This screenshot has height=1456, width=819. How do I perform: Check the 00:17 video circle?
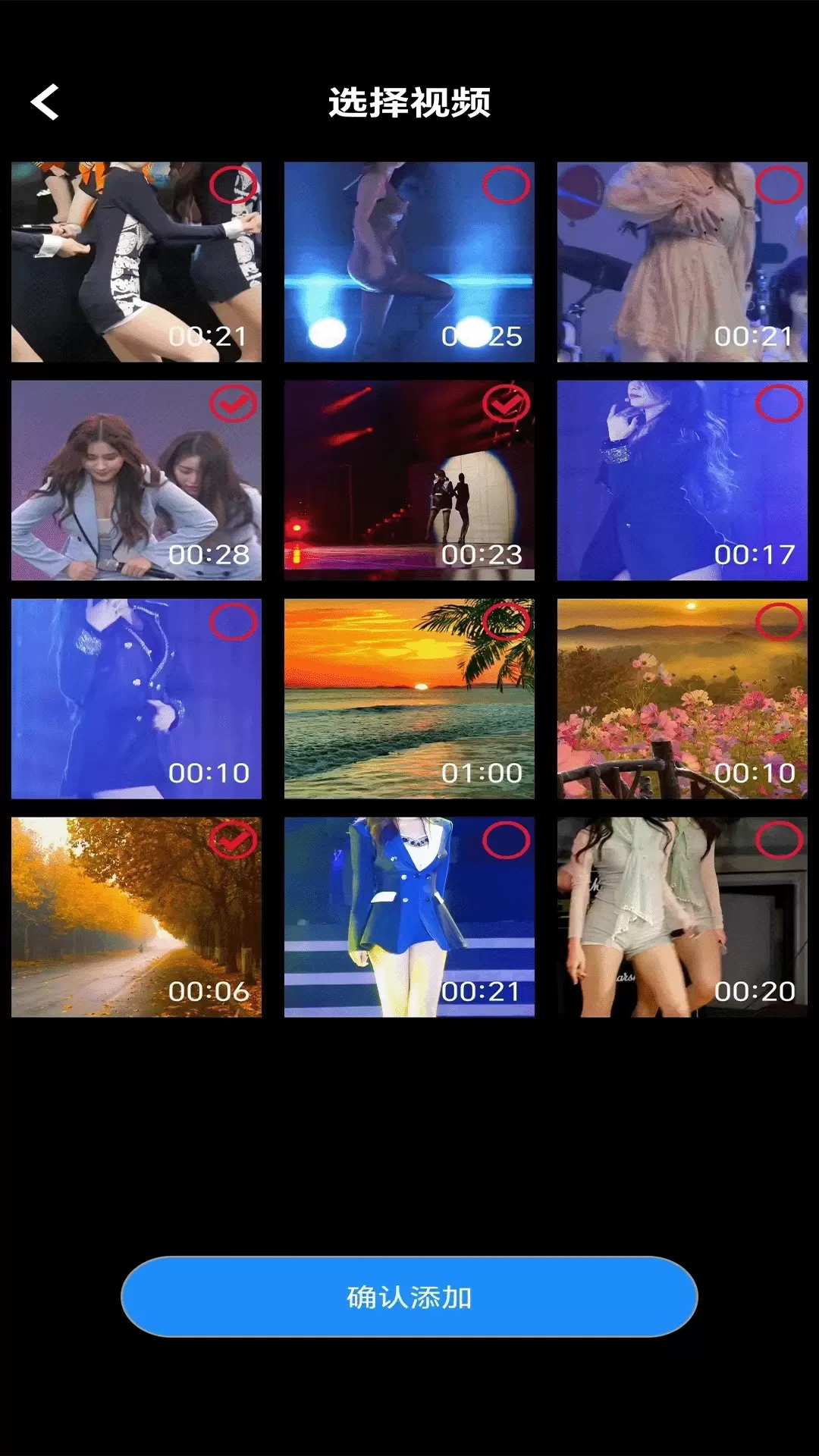click(779, 403)
